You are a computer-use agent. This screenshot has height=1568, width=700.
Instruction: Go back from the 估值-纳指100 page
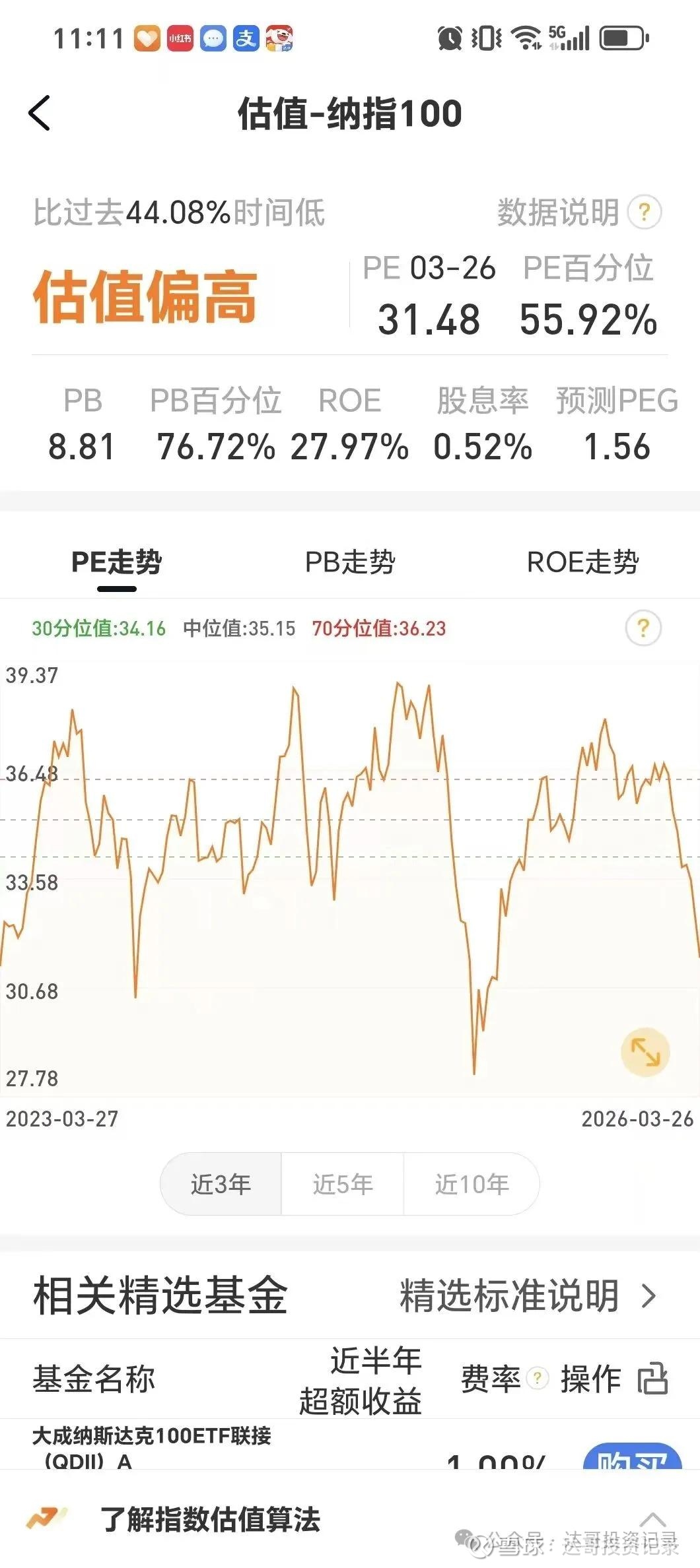pyautogui.click(x=40, y=113)
